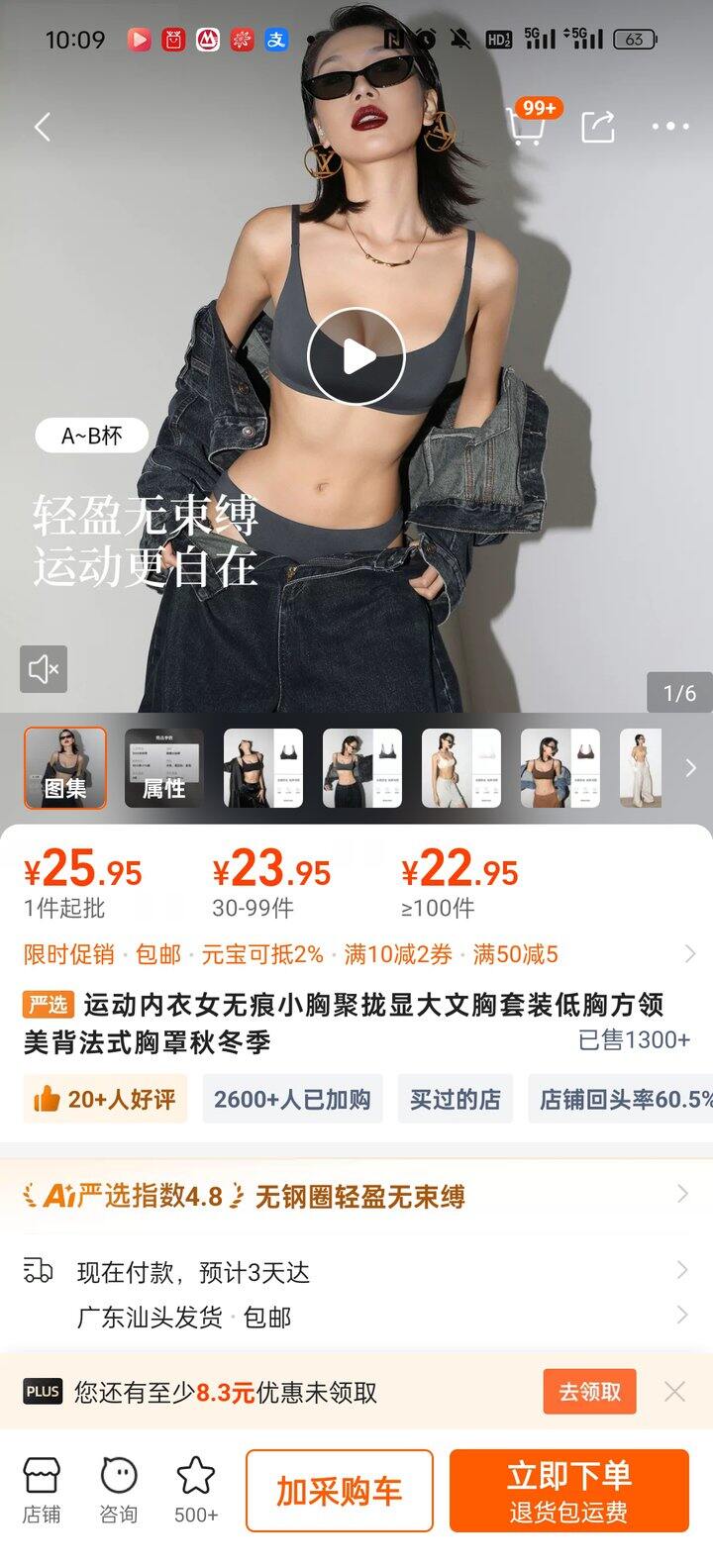This screenshot has width=713, height=1568.
Task: Visit the 店铺 store page
Action: [42, 1491]
